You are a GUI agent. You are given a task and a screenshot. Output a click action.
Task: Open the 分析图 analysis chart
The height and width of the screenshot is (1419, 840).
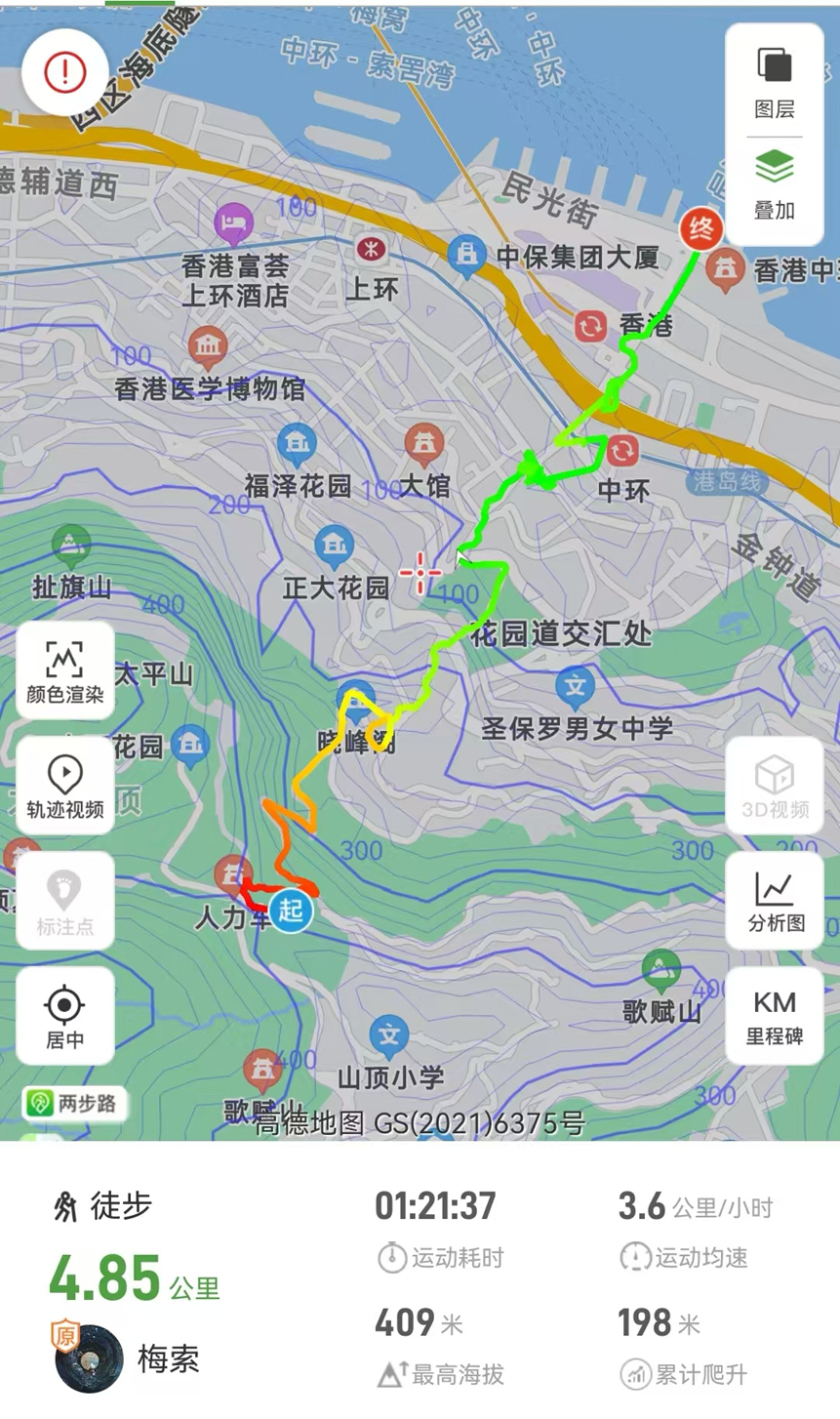pyautogui.click(x=775, y=899)
